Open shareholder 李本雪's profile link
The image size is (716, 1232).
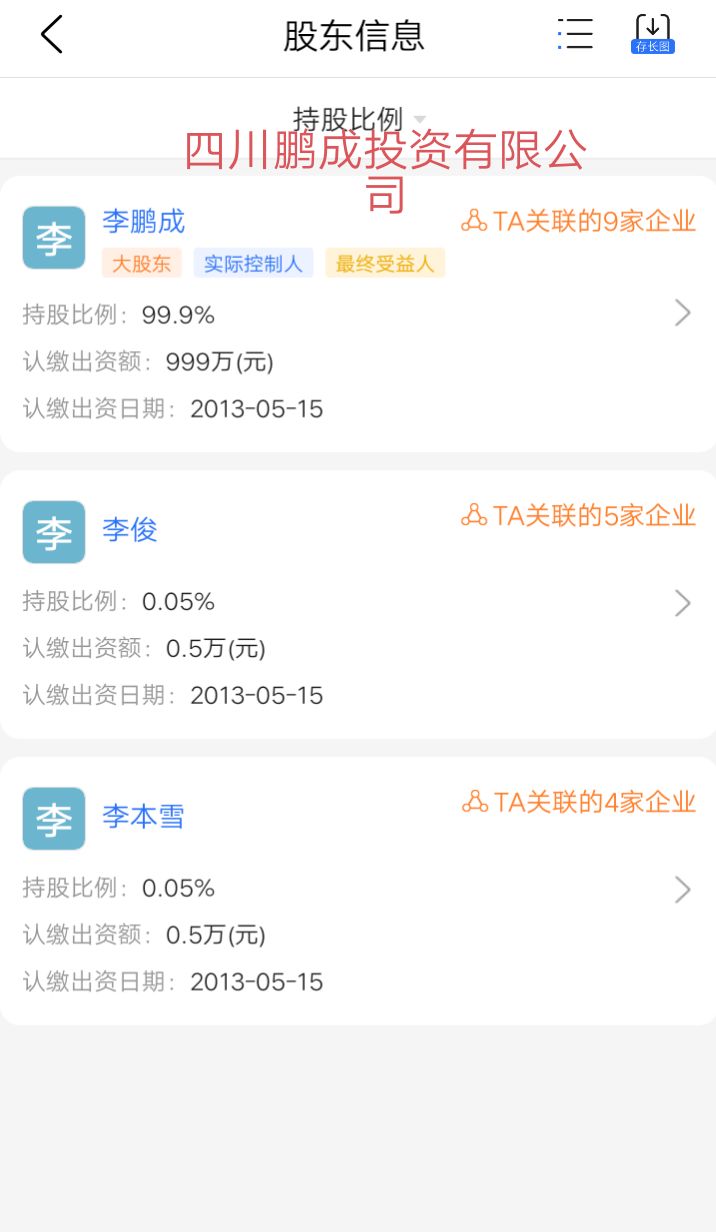(143, 816)
